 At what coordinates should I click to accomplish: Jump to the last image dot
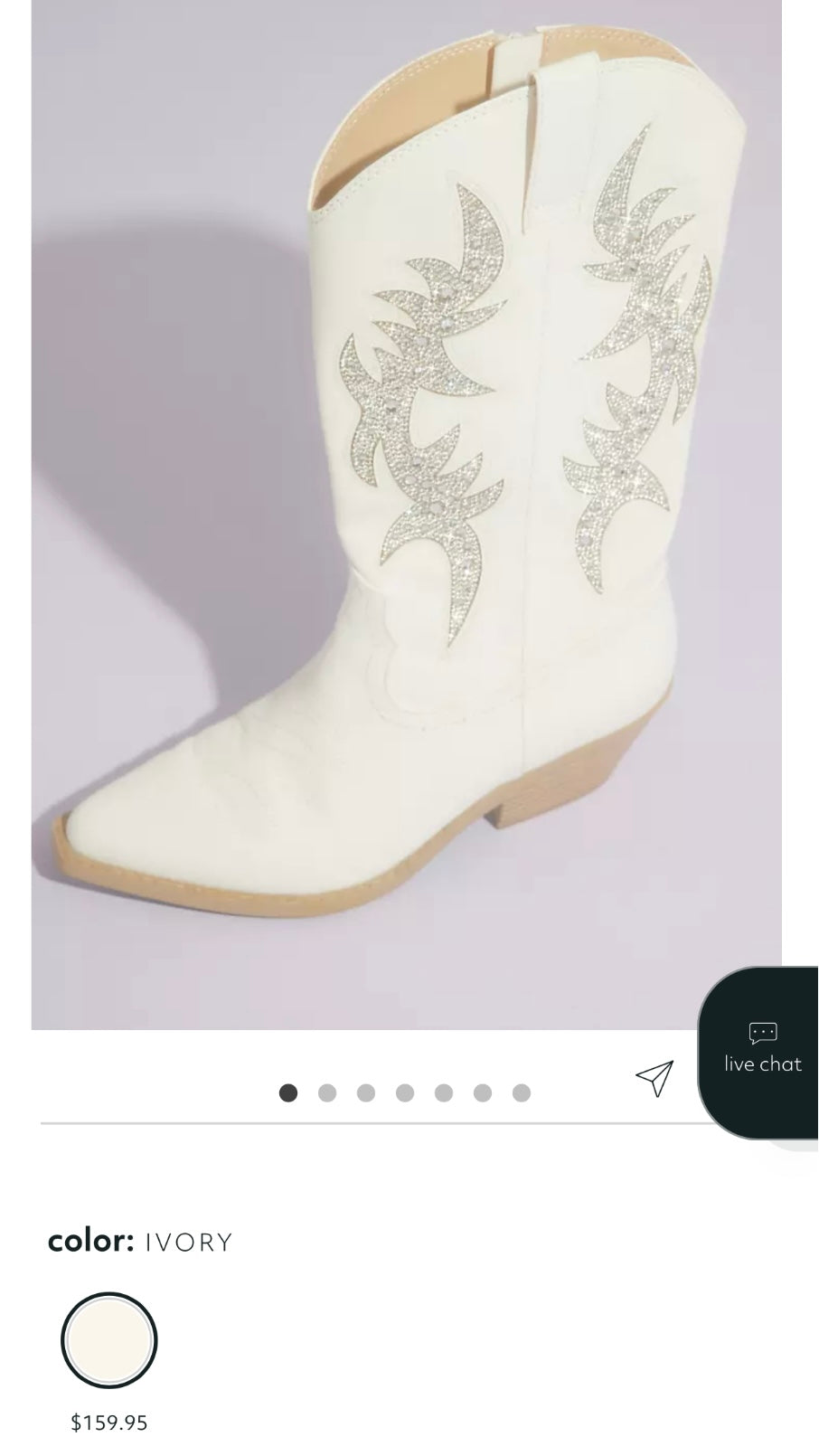522,1093
